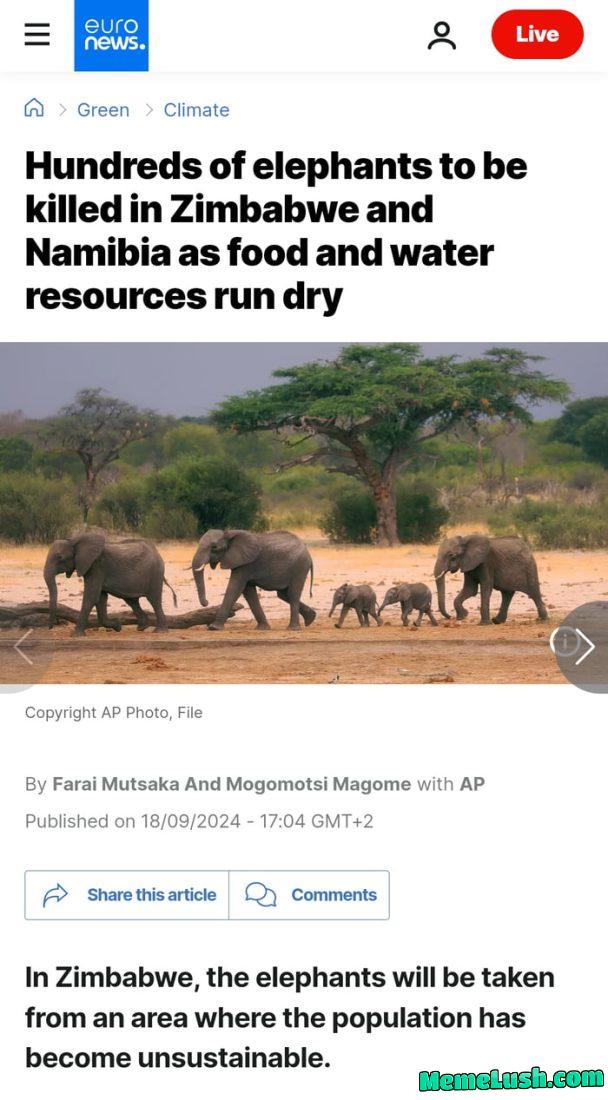Image resolution: width=608 pixels, height=1100 pixels.
Task: Share this article
Action: [x=128, y=895]
